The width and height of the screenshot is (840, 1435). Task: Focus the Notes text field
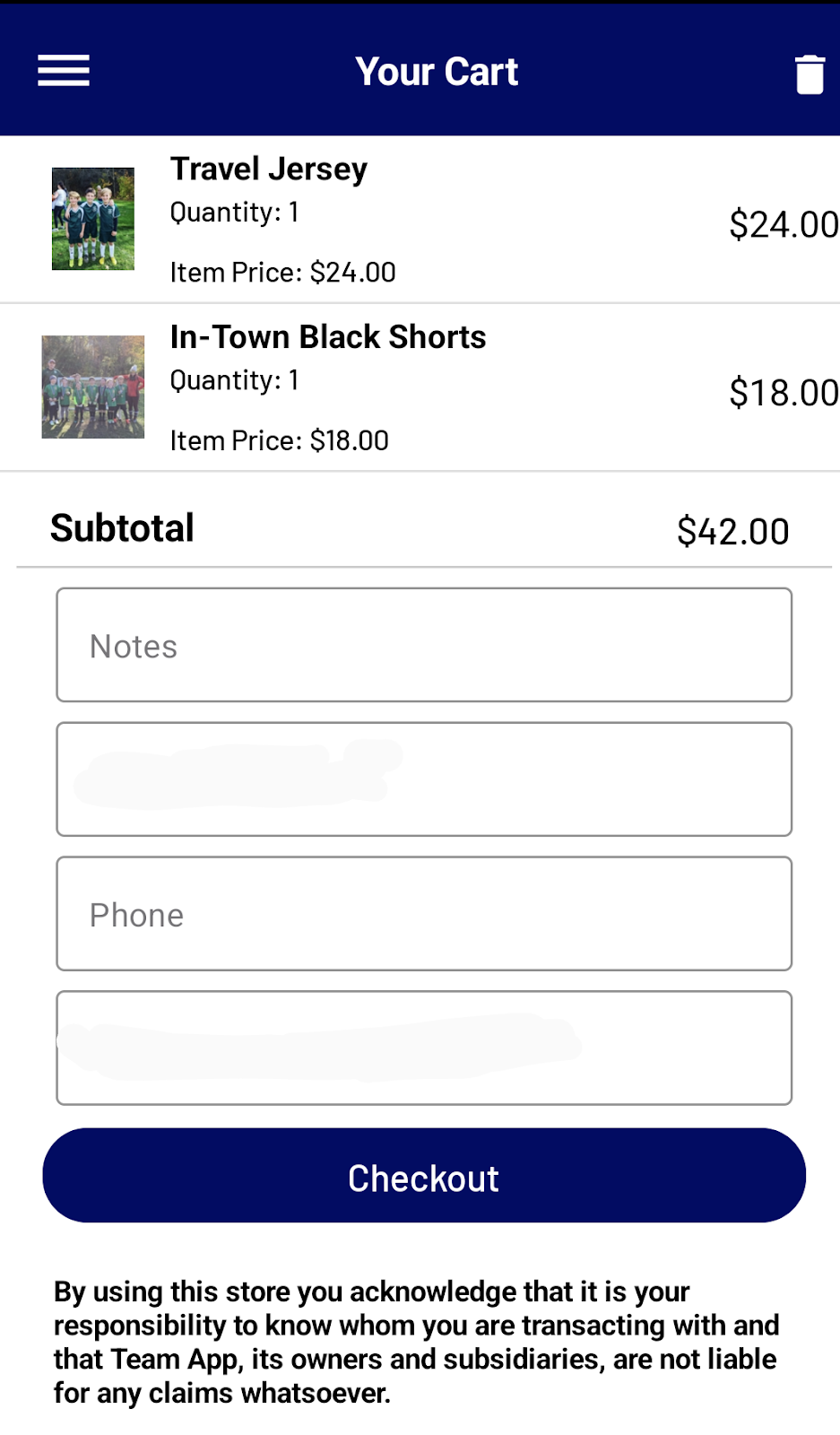[x=424, y=645]
